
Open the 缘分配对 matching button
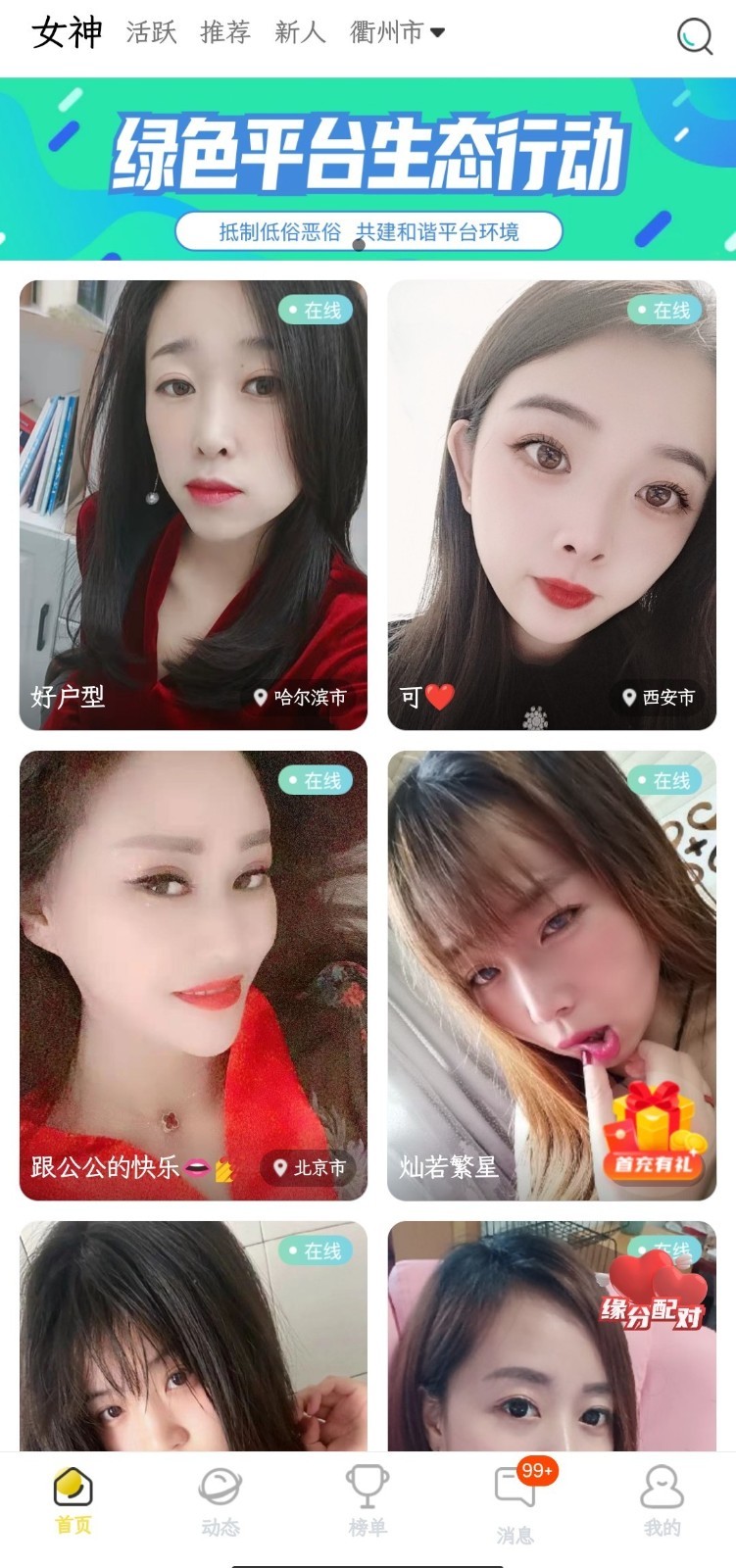[654, 1292]
